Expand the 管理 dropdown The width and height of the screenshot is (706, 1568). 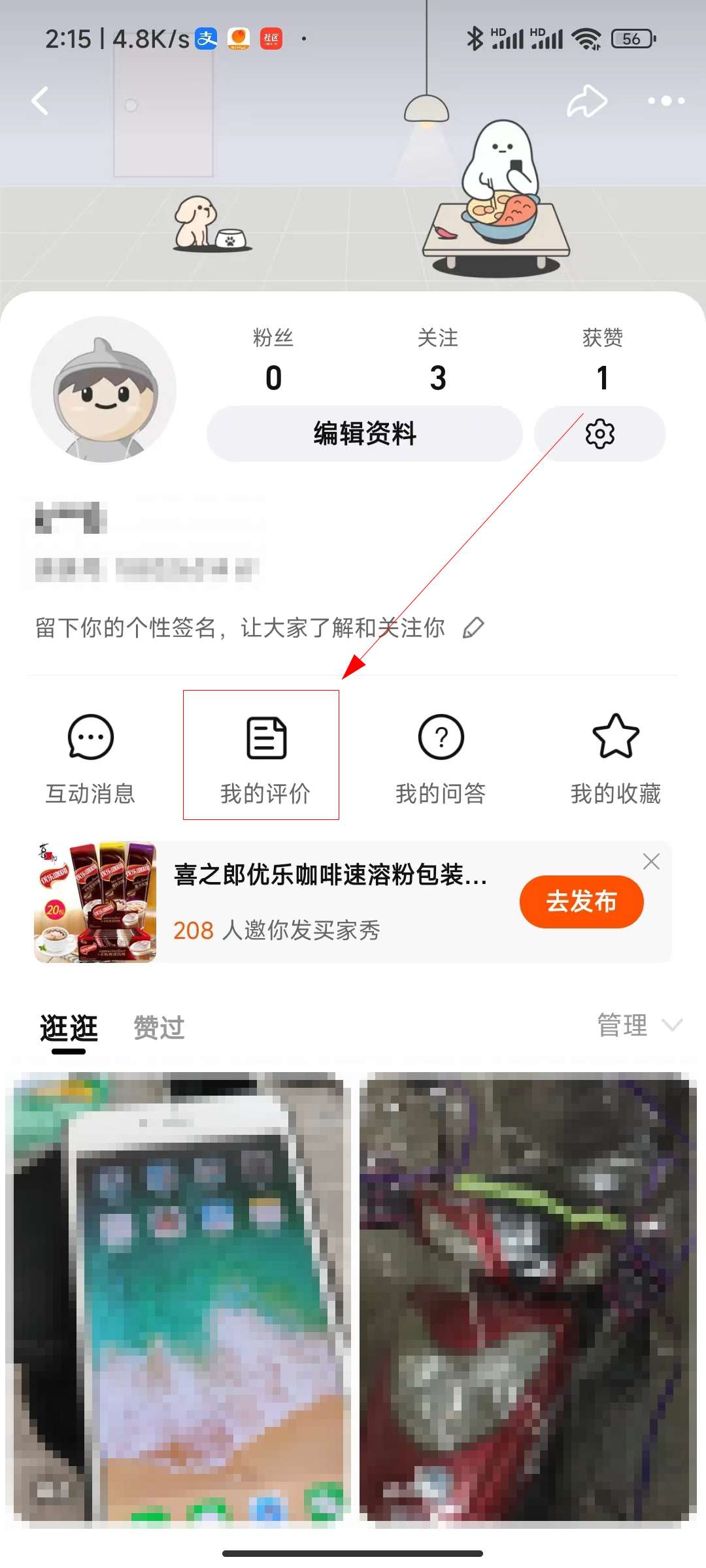point(639,1025)
